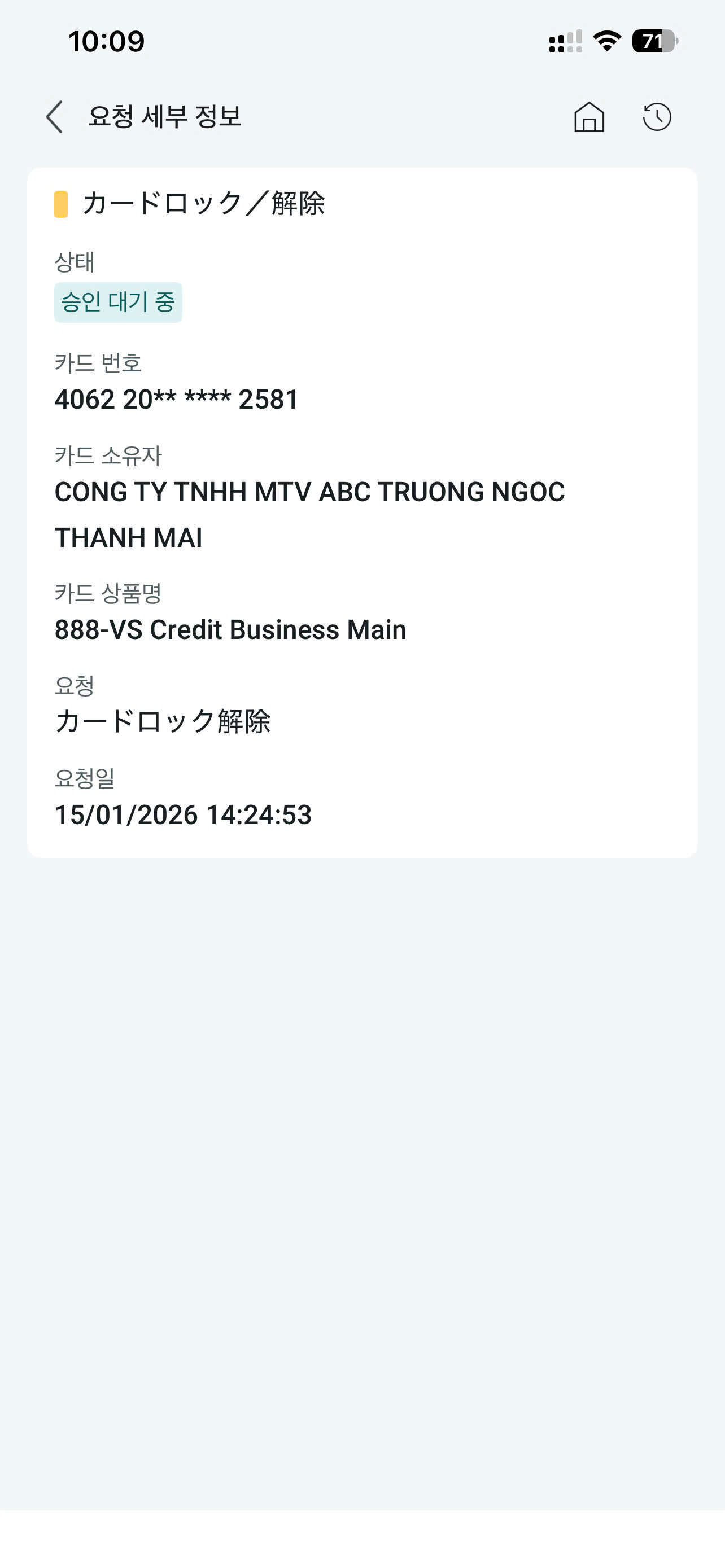Screen dimensions: 725x1568
Task: Go back from request details
Action: [x=55, y=117]
